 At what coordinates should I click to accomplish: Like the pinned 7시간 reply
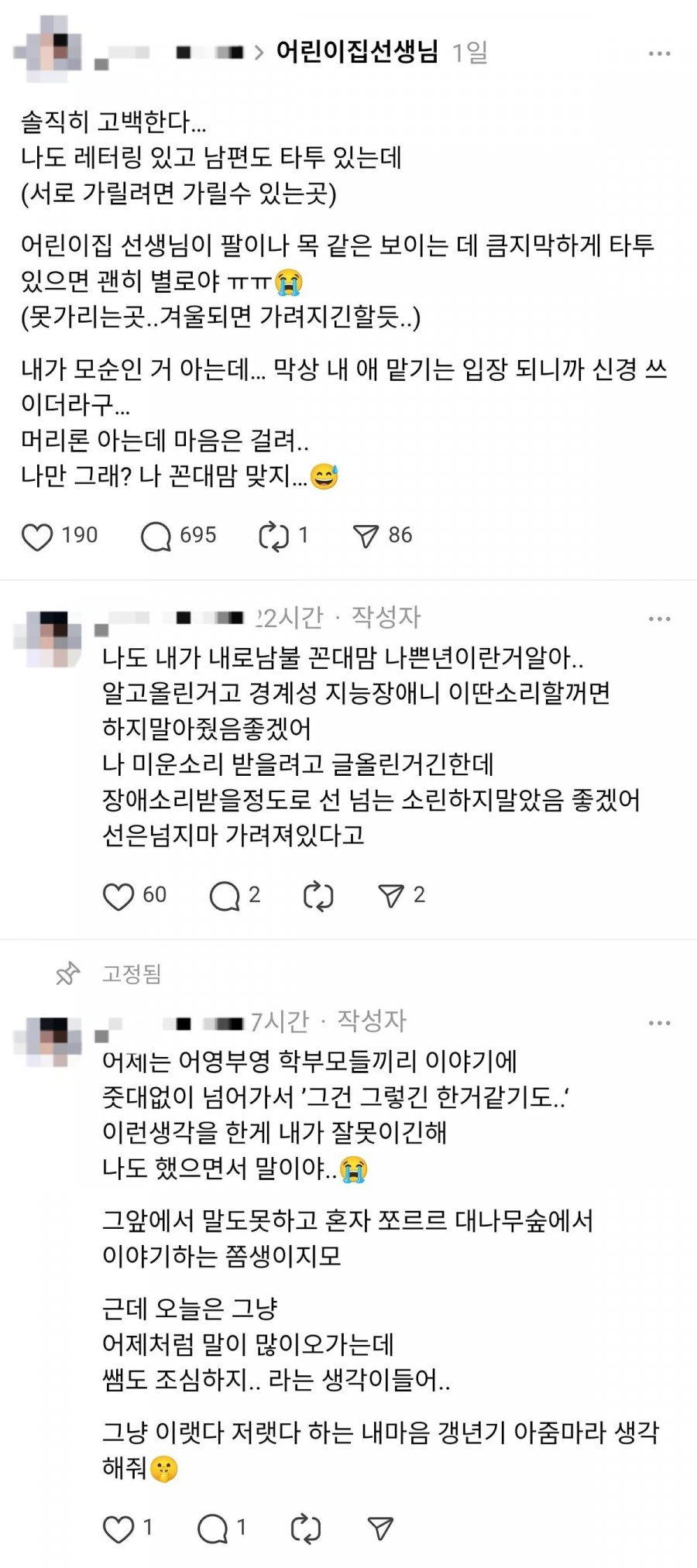pos(118,1529)
